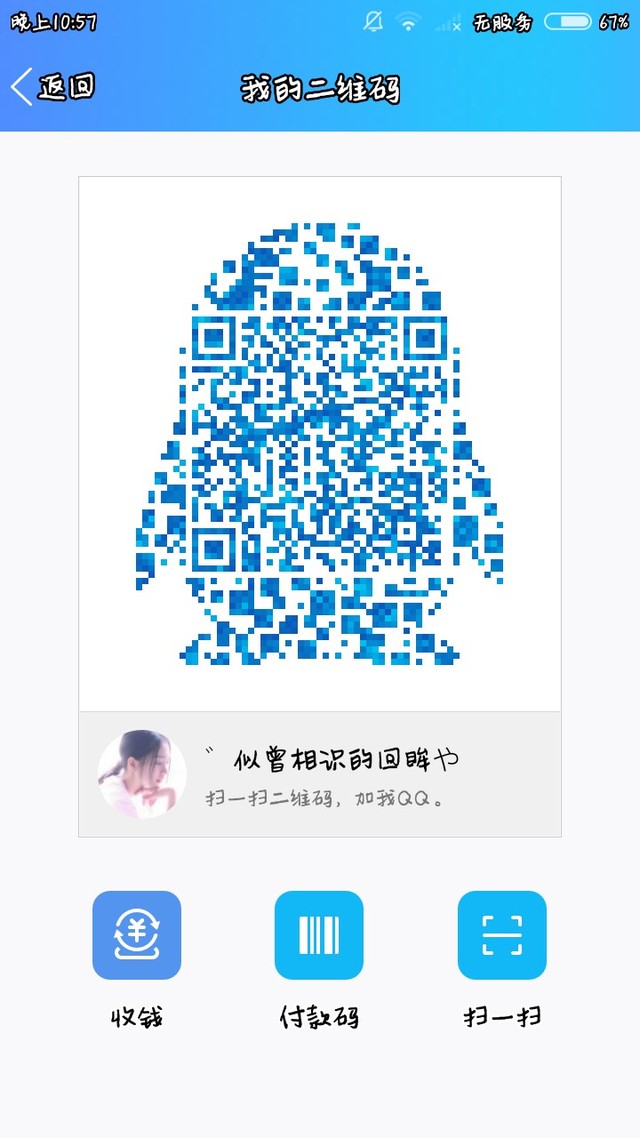This screenshot has width=640, height=1138.
Task: Open the 付款码 payment code
Action: coord(319,935)
